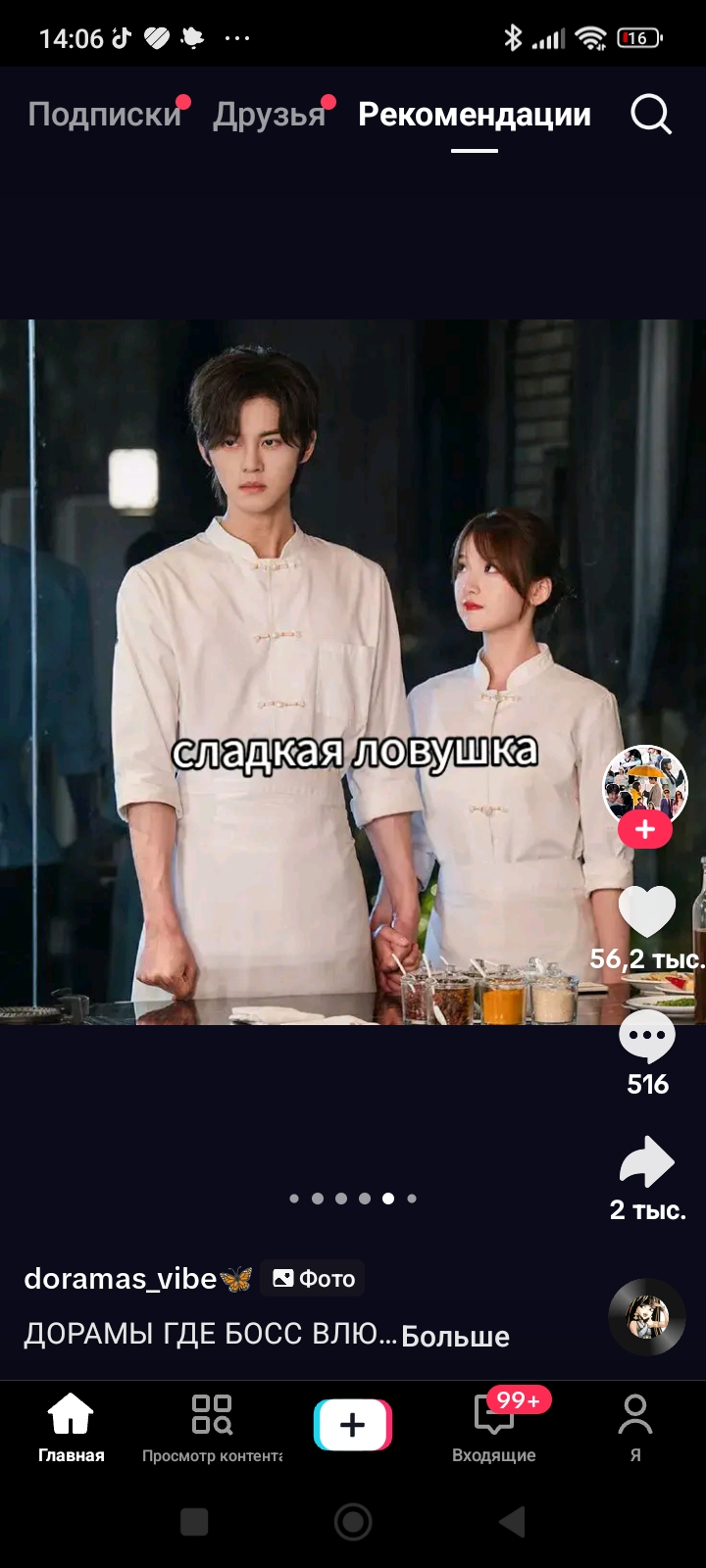Open the author's profile avatar
This screenshot has height=1568, width=706.
click(x=644, y=784)
